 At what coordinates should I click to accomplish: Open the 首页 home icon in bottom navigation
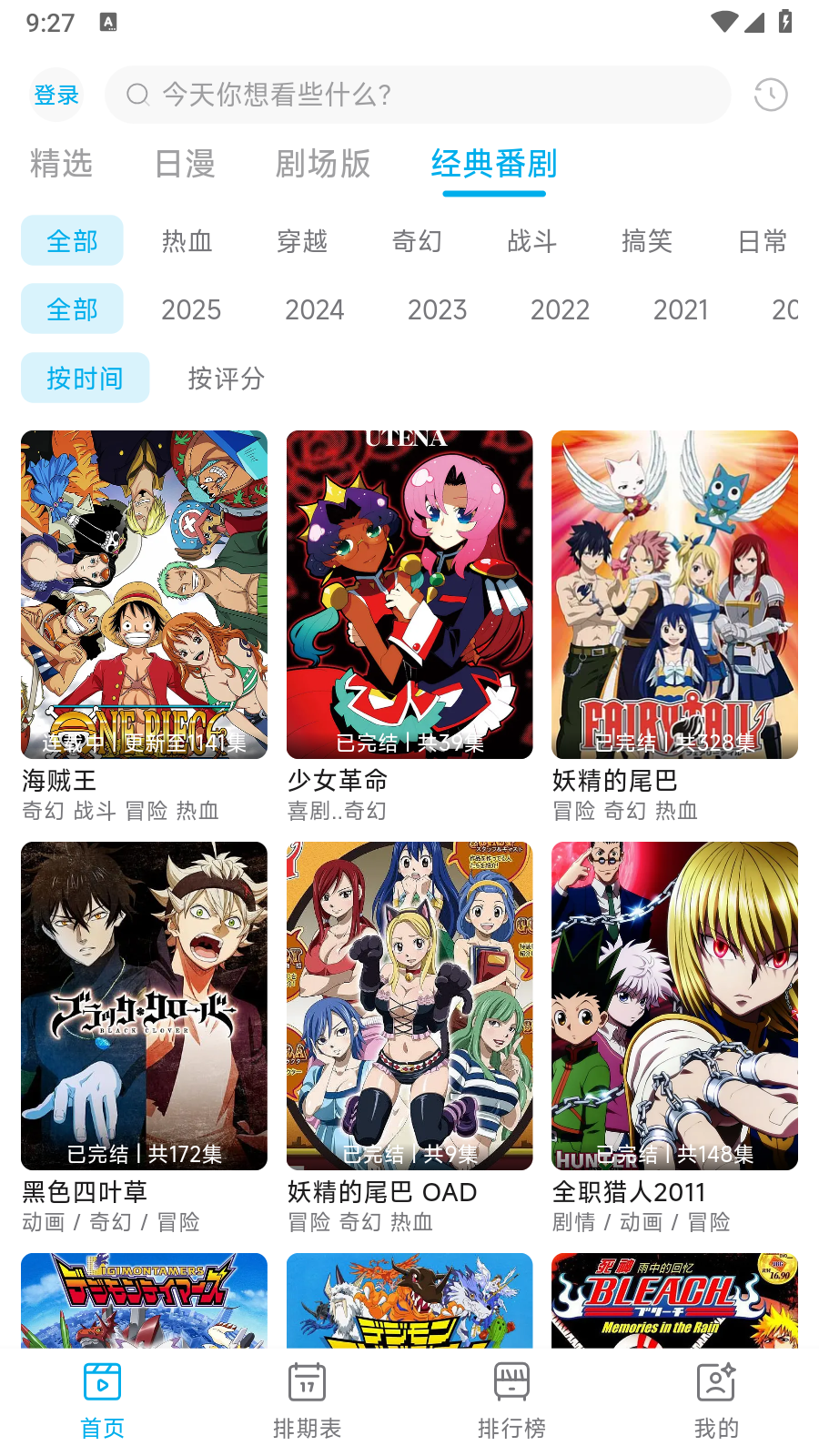[x=102, y=1381]
